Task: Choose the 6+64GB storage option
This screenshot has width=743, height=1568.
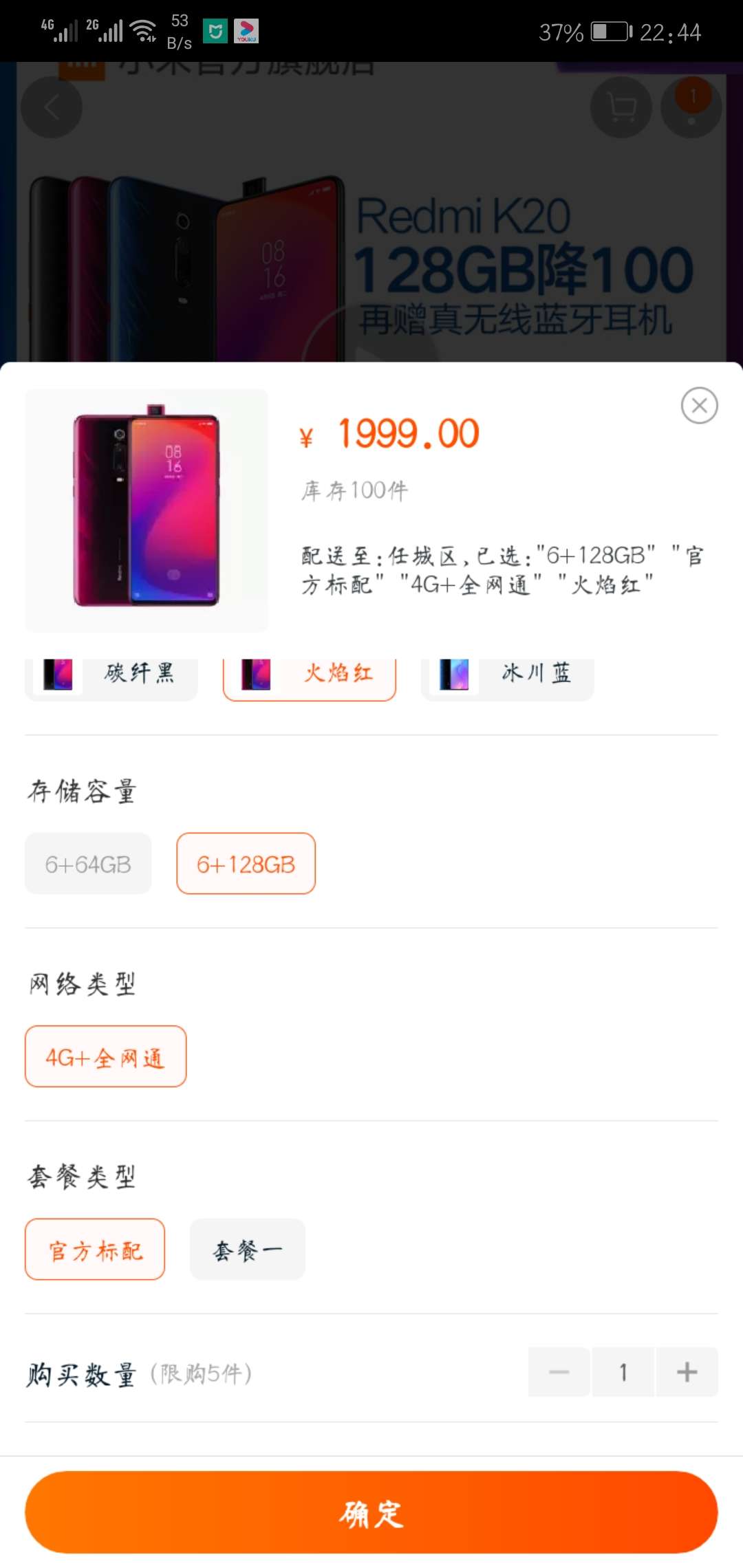Action: tap(88, 864)
